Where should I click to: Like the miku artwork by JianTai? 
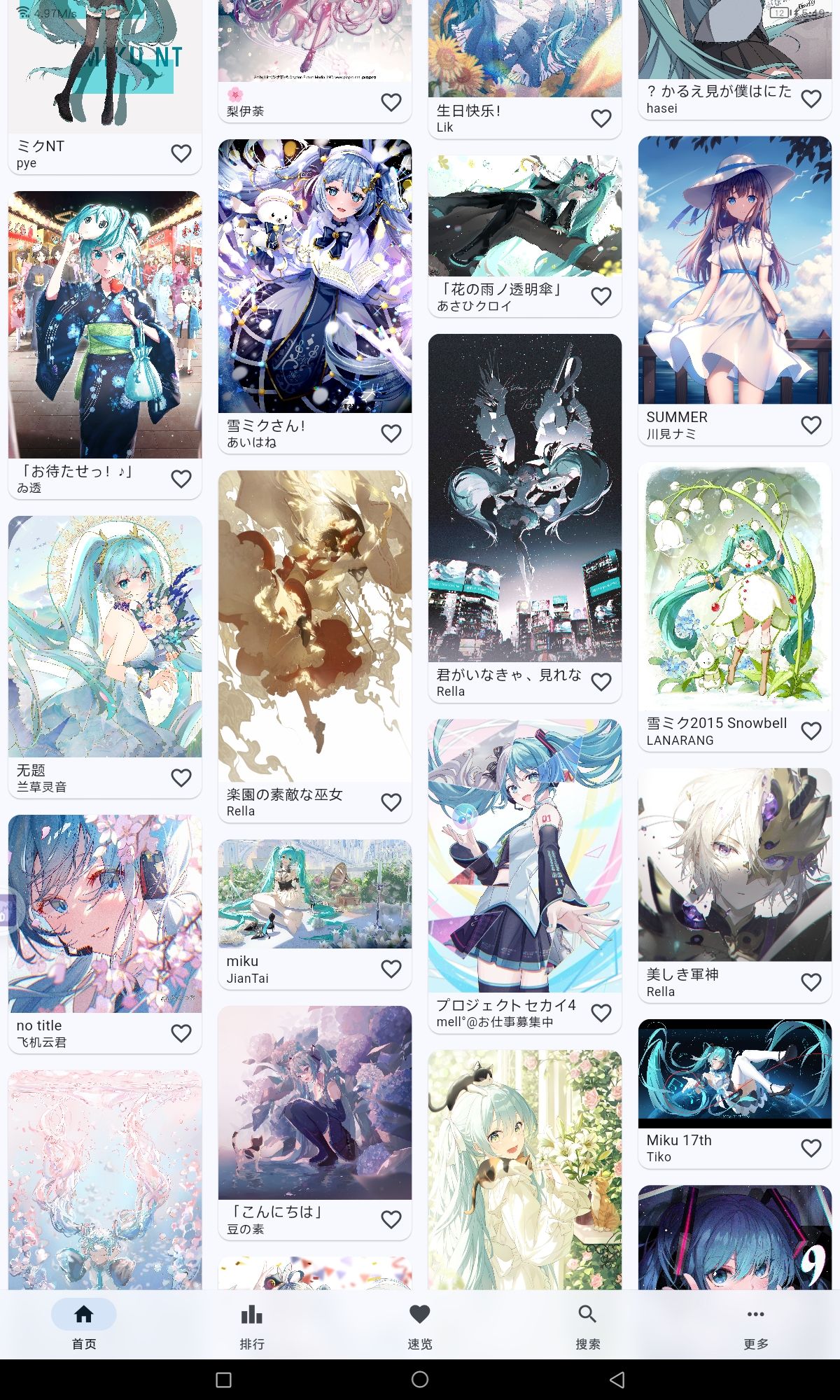point(391,969)
